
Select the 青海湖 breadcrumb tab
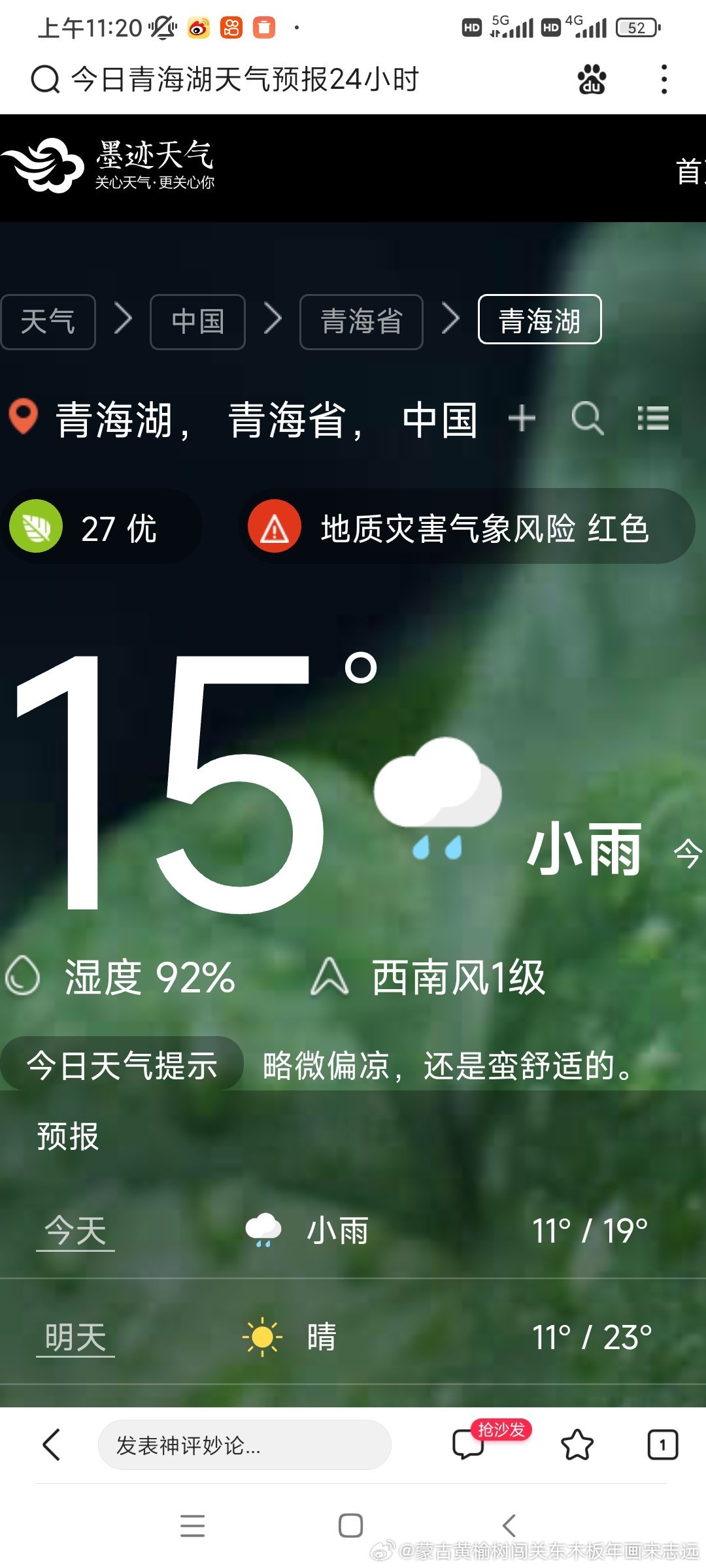pos(539,321)
